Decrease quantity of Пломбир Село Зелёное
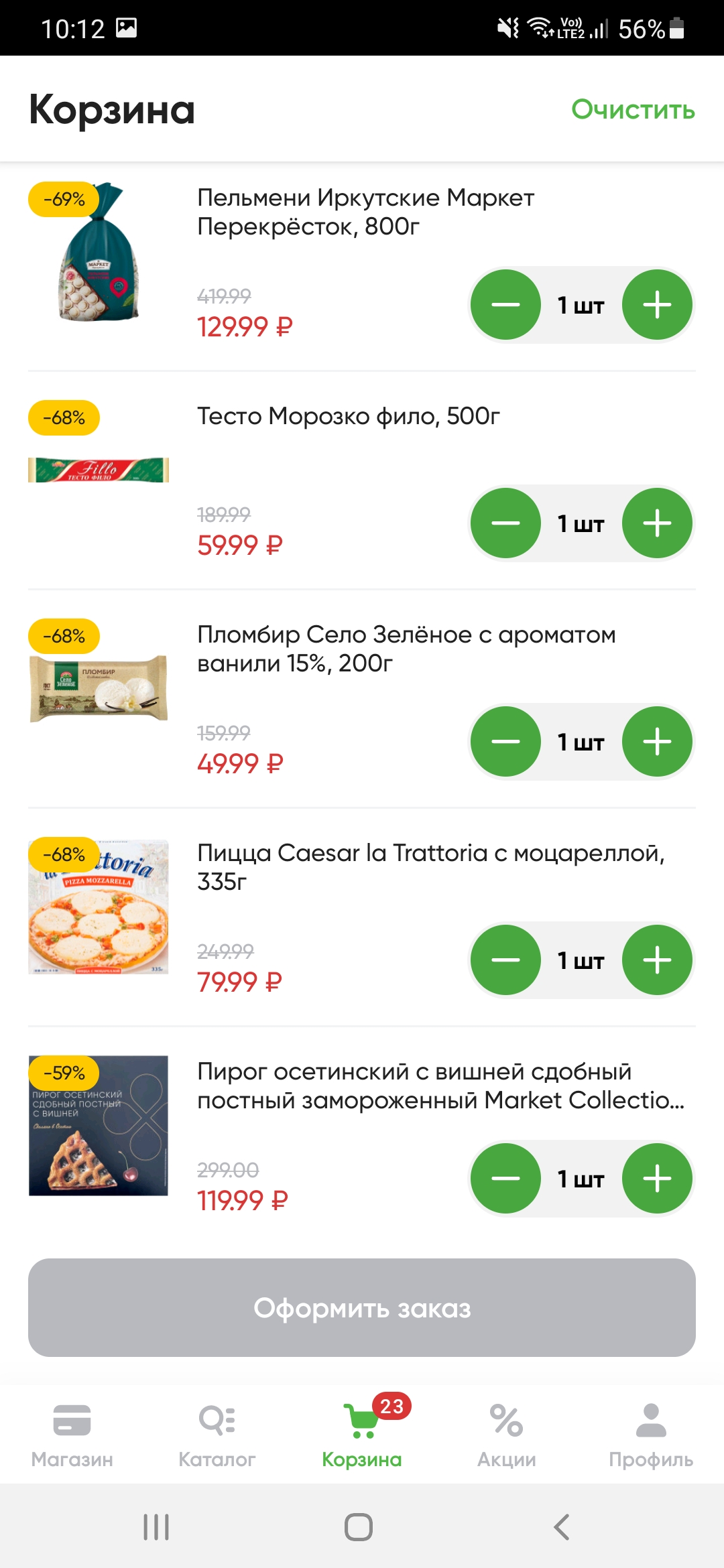724x1568 pixels. pos(505,742)
